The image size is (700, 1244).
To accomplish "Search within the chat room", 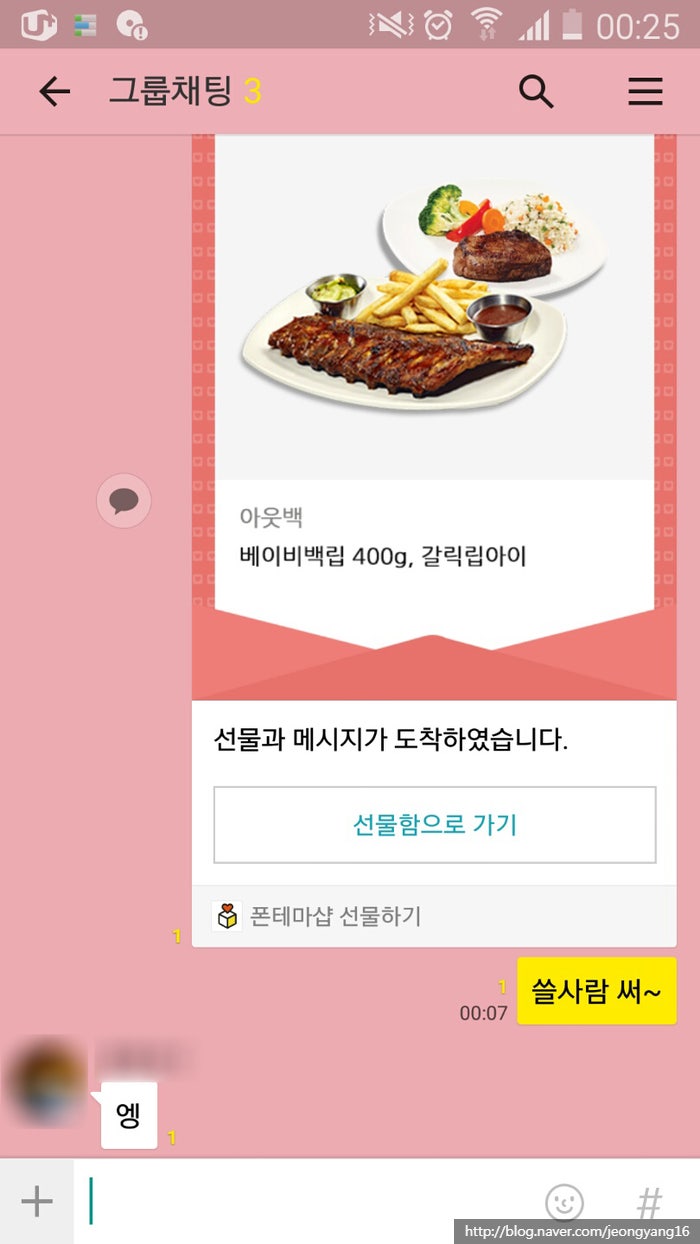I will (x=536, y=92).
